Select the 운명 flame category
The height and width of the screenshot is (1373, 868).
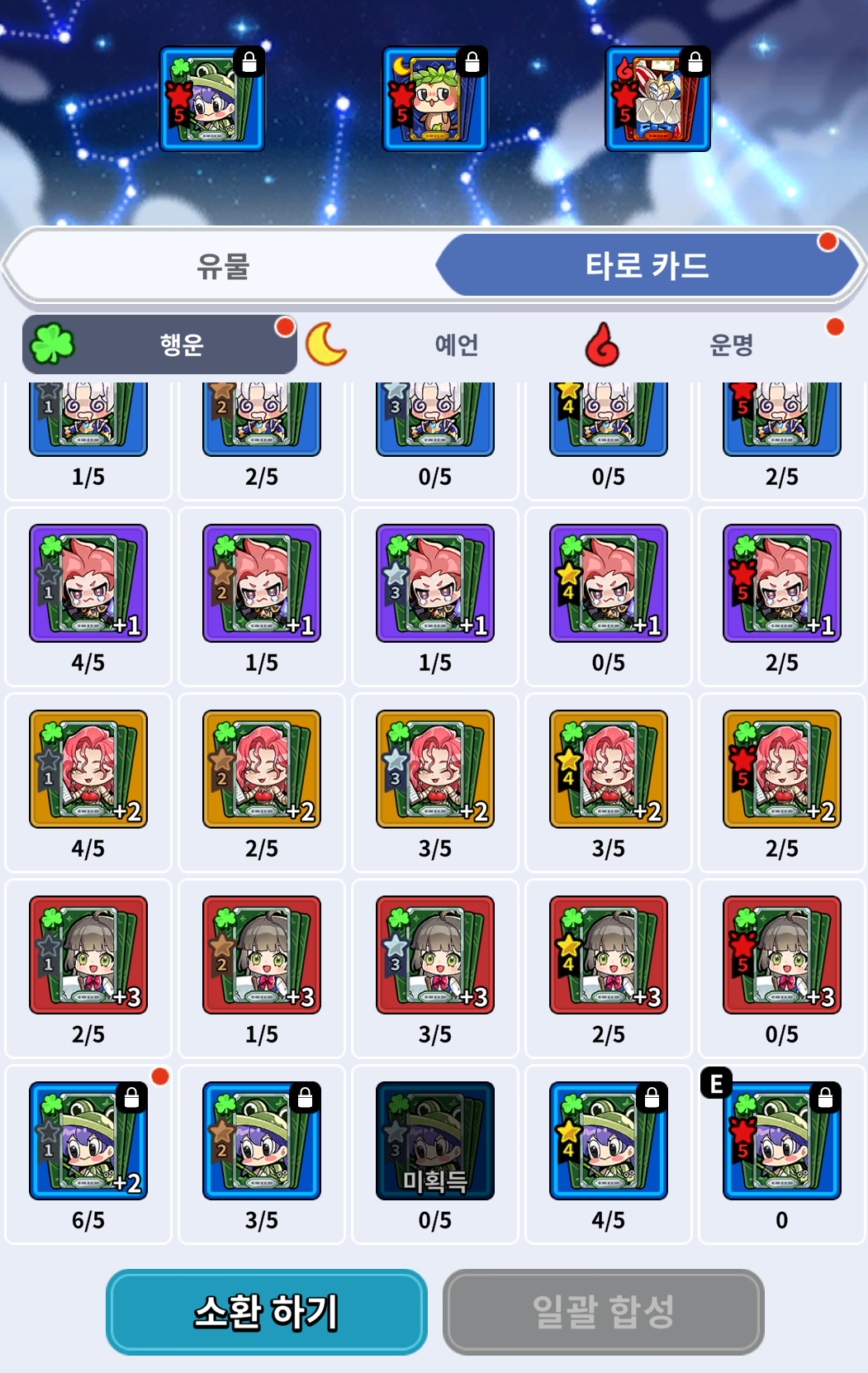pyautogui.click(x=710, y=344)
